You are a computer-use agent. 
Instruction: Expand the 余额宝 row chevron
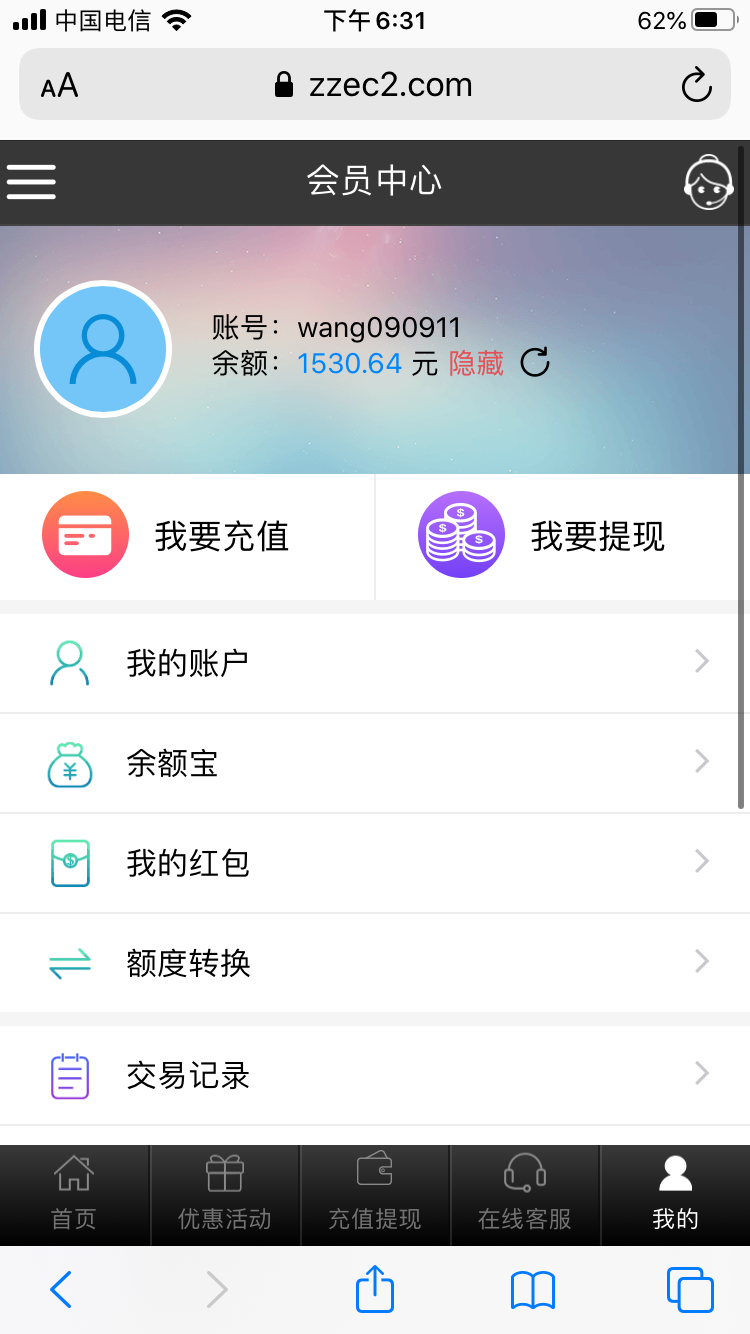click(x=702, y=762)
